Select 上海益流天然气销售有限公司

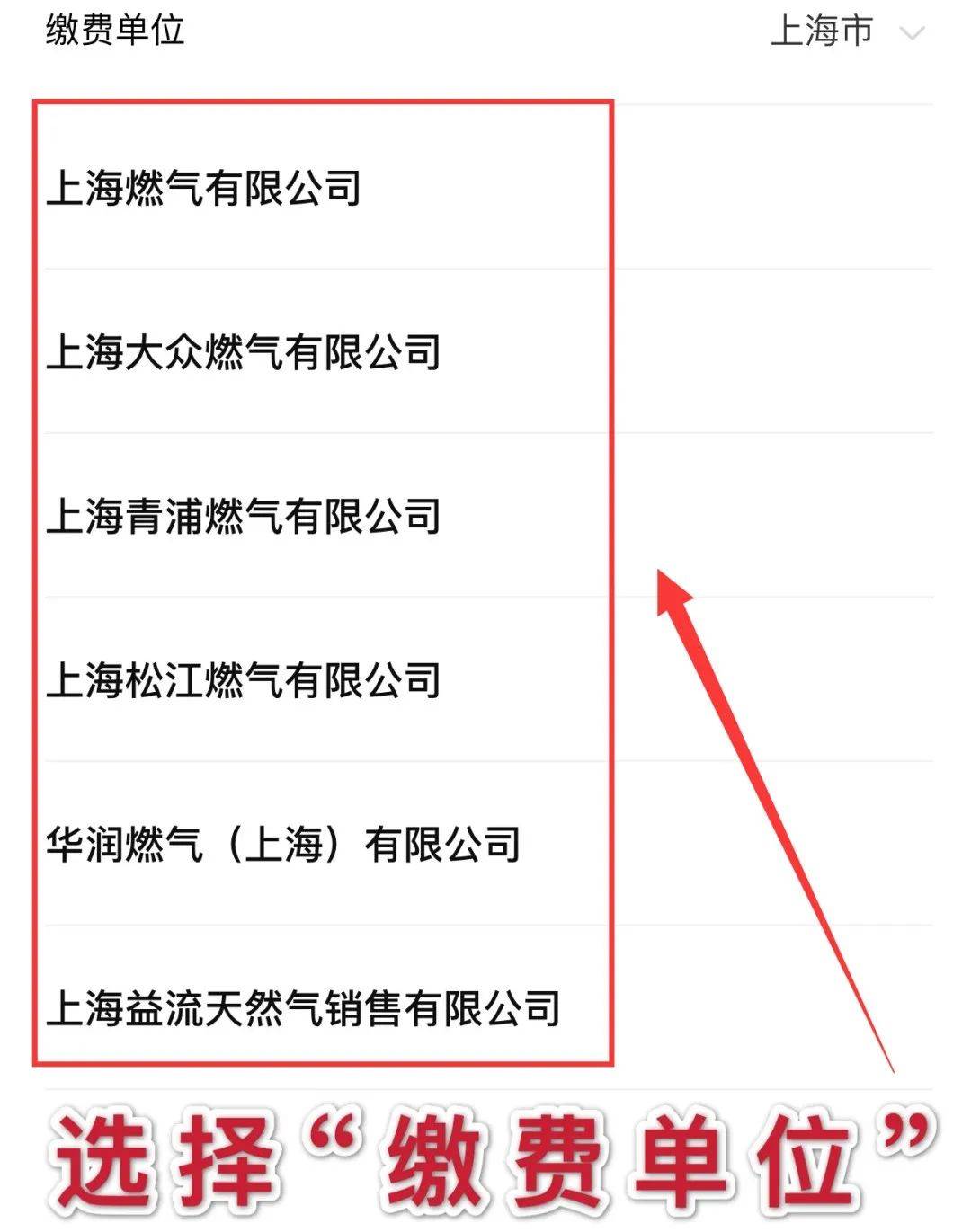303,1008
